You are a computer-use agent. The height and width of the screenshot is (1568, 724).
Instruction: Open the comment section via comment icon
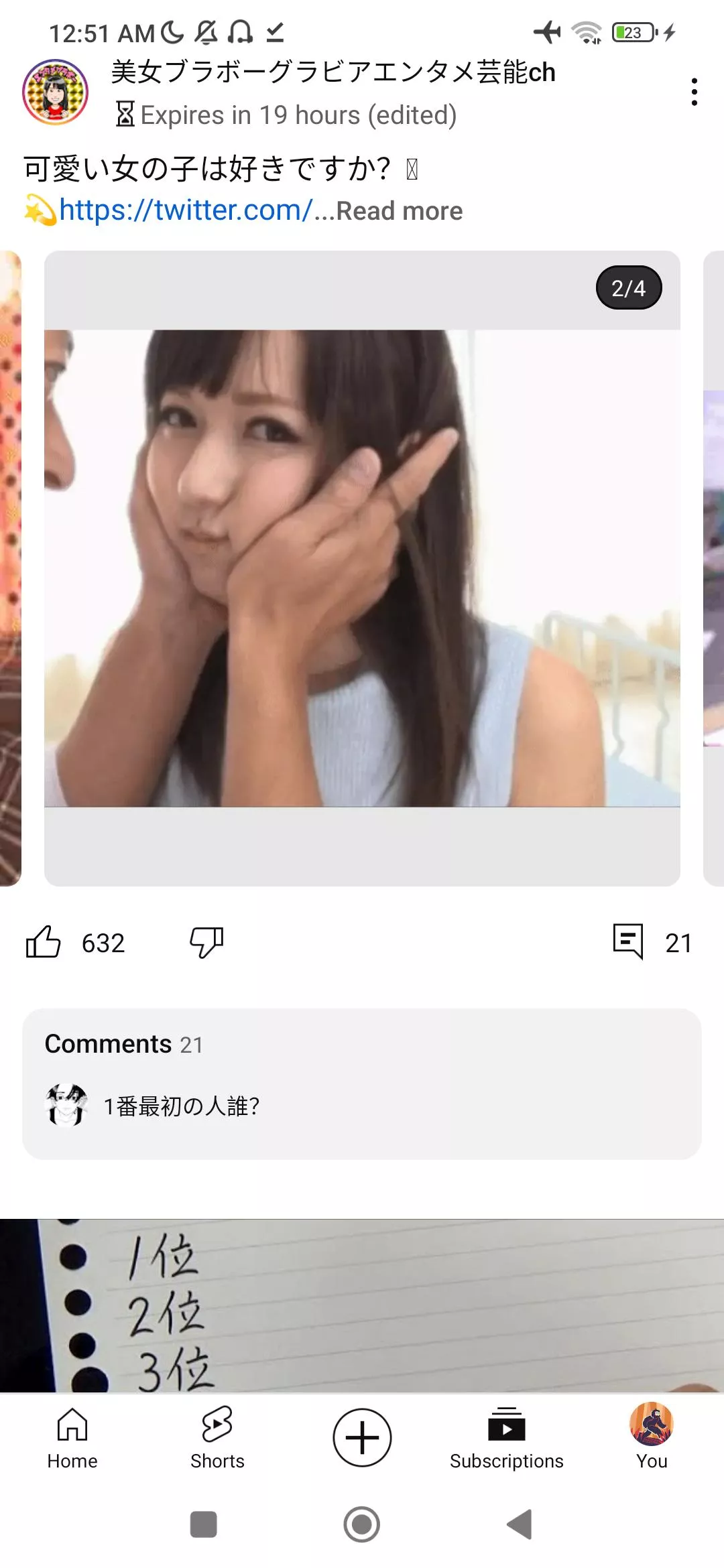[627, 942]
